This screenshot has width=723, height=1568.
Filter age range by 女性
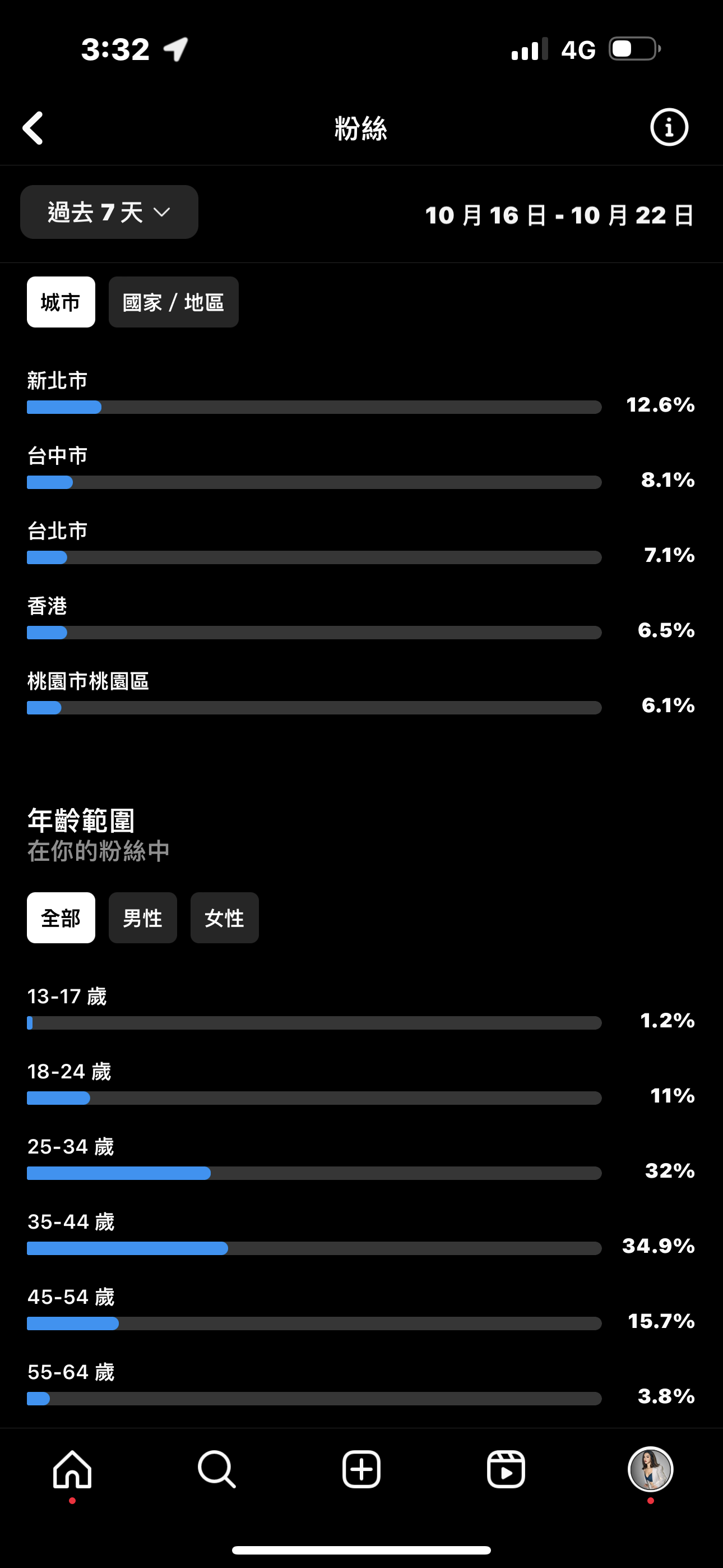click(225, 917)
